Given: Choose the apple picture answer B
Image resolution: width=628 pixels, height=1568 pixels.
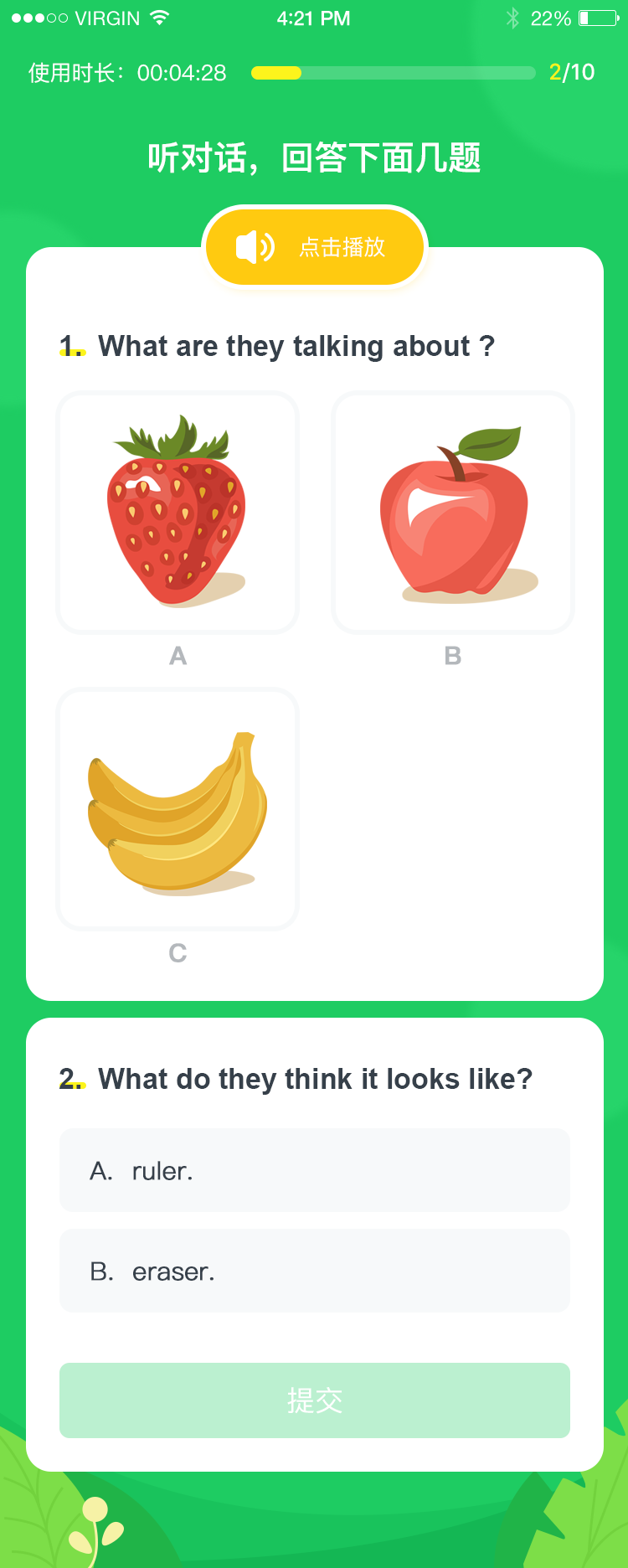Looking at the screenshot, I should (x=453, y=513).
